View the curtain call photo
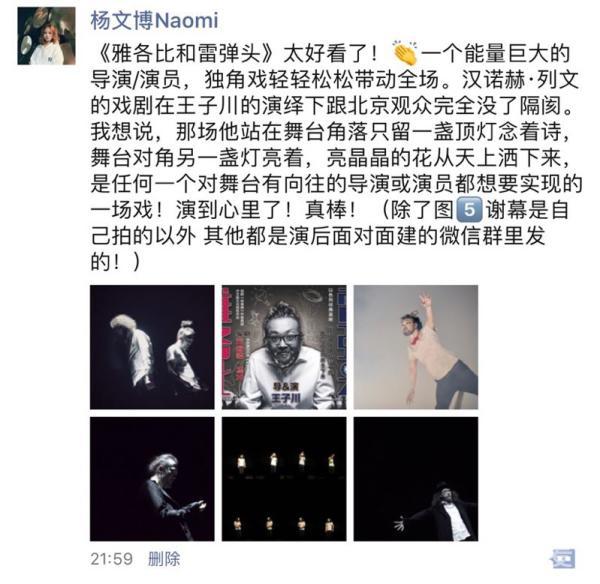This screenshot has height=584, width=600. click(284, 478)
